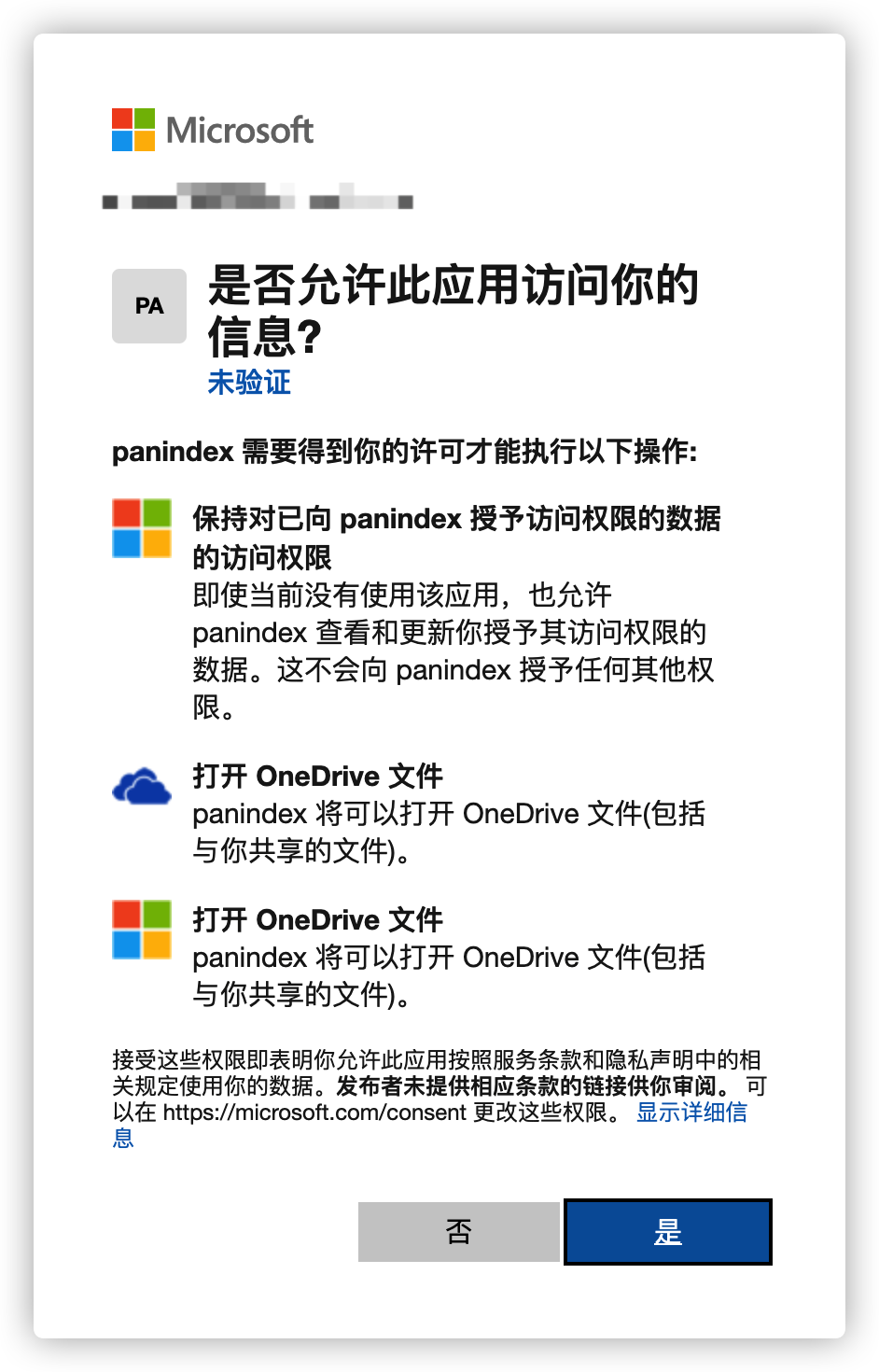The image size is (879, 1372).
Task: Click the Microsoft logo at the top
Action: tap(212, 128)
